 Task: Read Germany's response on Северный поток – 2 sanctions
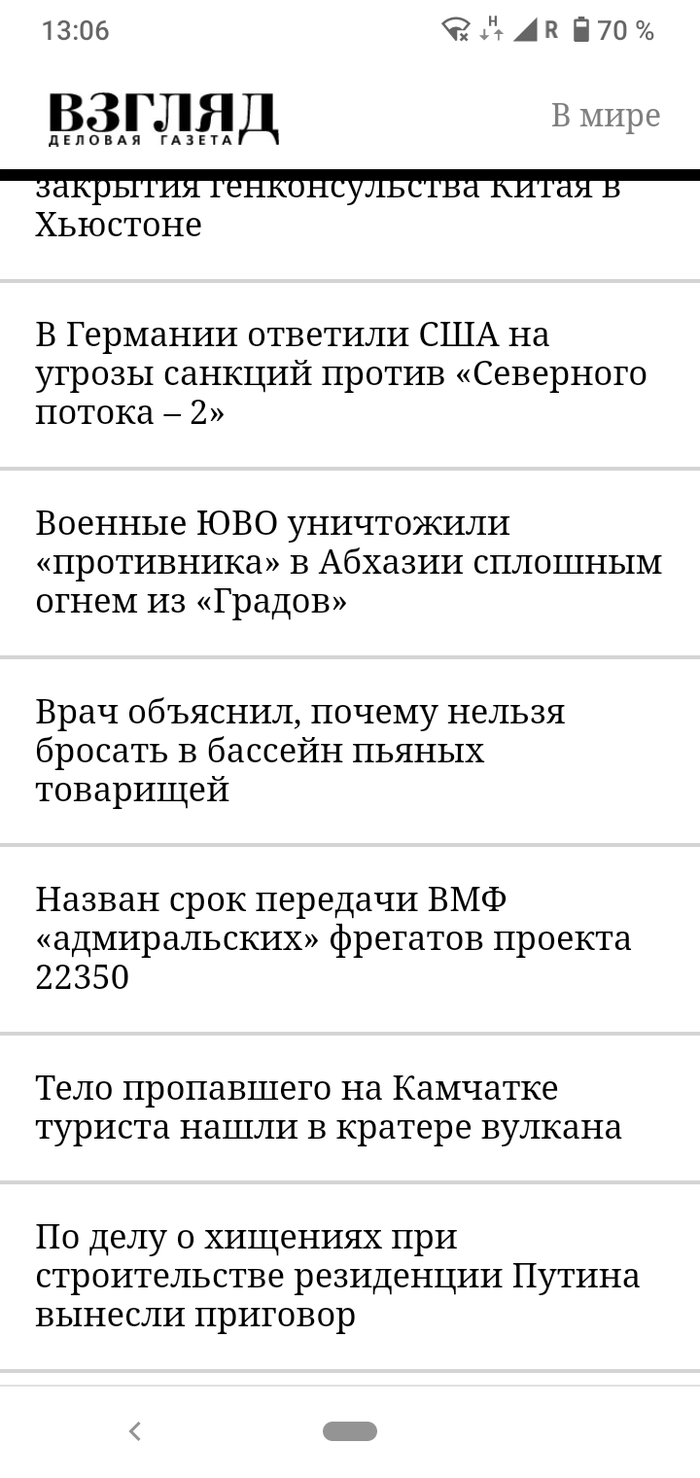coord(340,373)
